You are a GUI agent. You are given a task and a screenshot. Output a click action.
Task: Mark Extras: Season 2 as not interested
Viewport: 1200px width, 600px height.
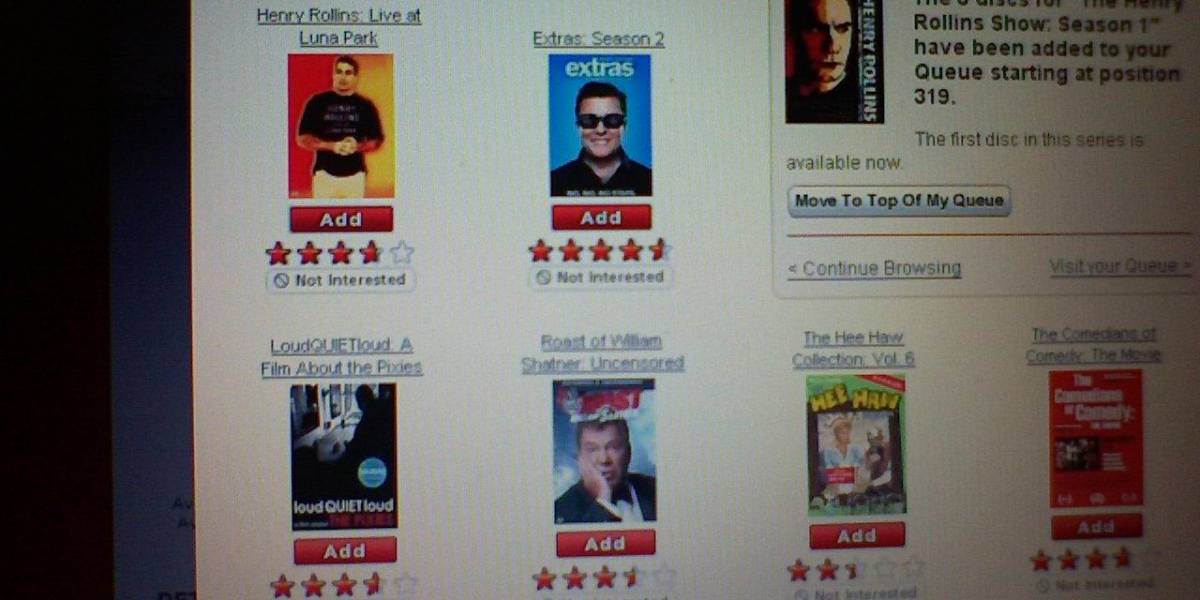point(600,277)
